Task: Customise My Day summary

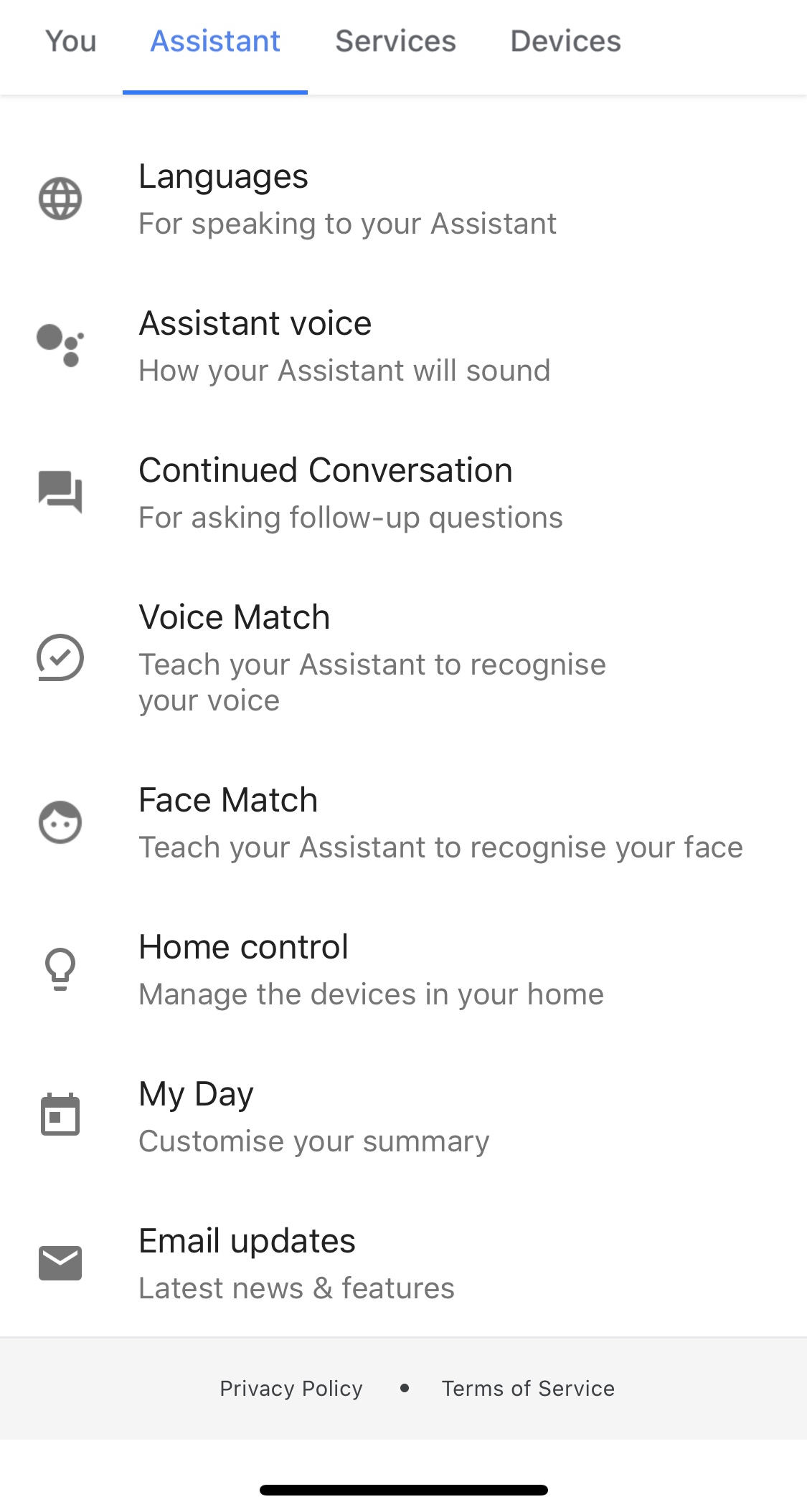Action: tap(403, 1117)
